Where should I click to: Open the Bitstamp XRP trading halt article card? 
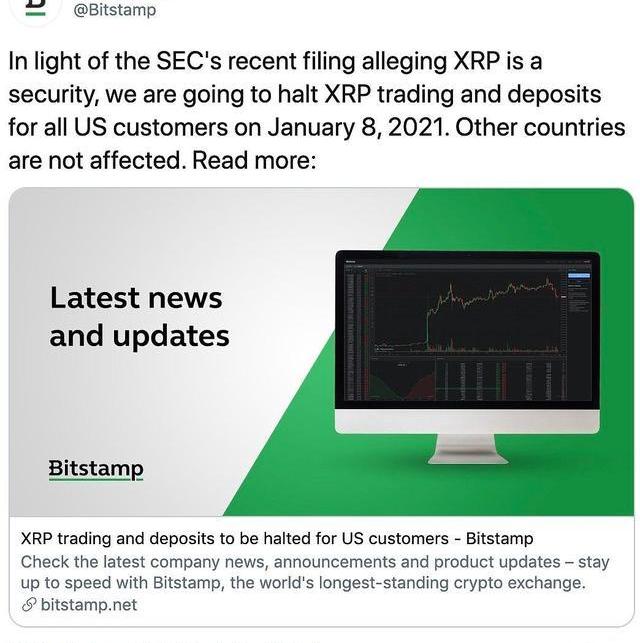click(x=276, y=539)
